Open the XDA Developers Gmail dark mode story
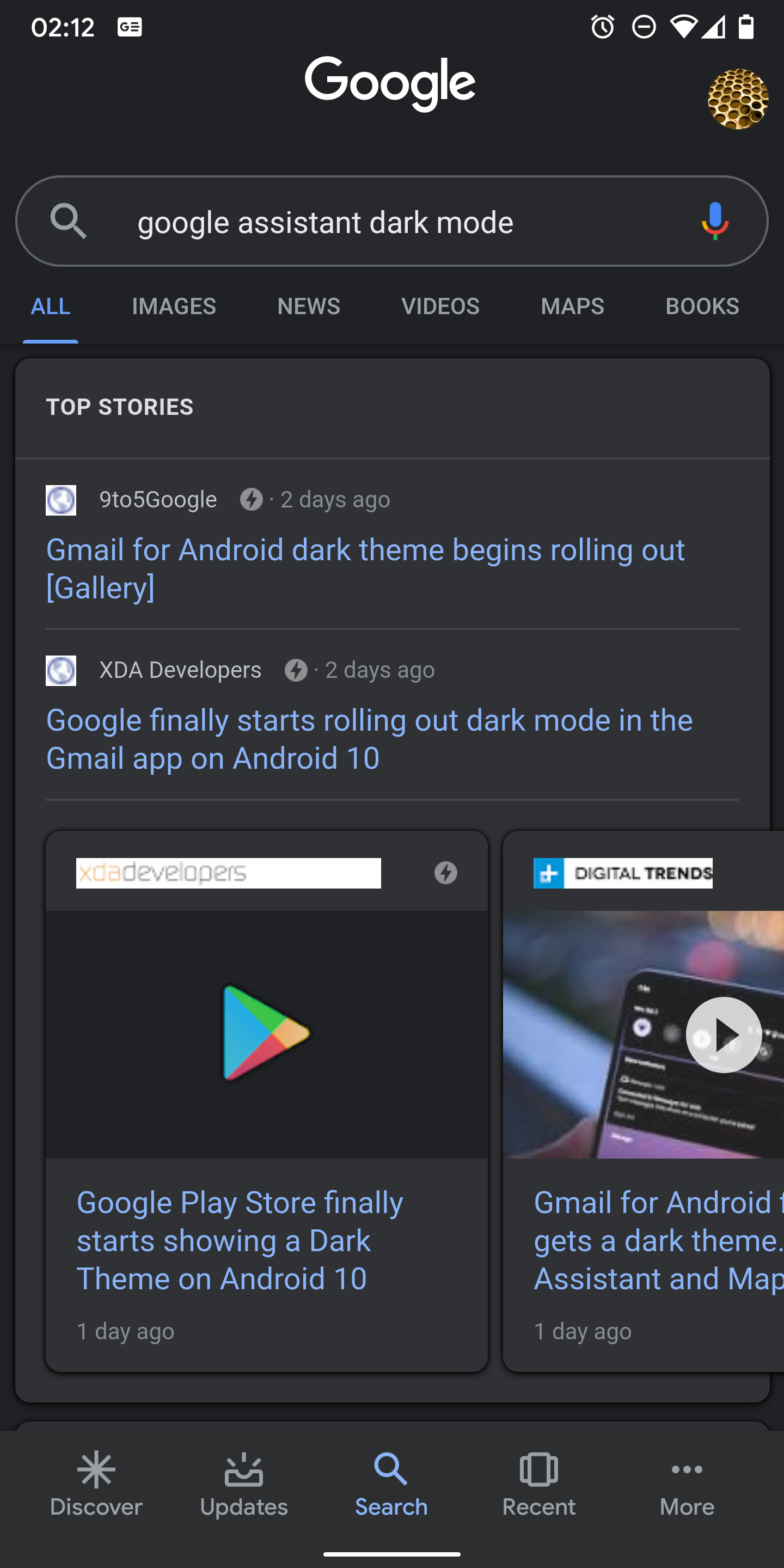This screenshot has width=784, height=1568. (369, 738)
